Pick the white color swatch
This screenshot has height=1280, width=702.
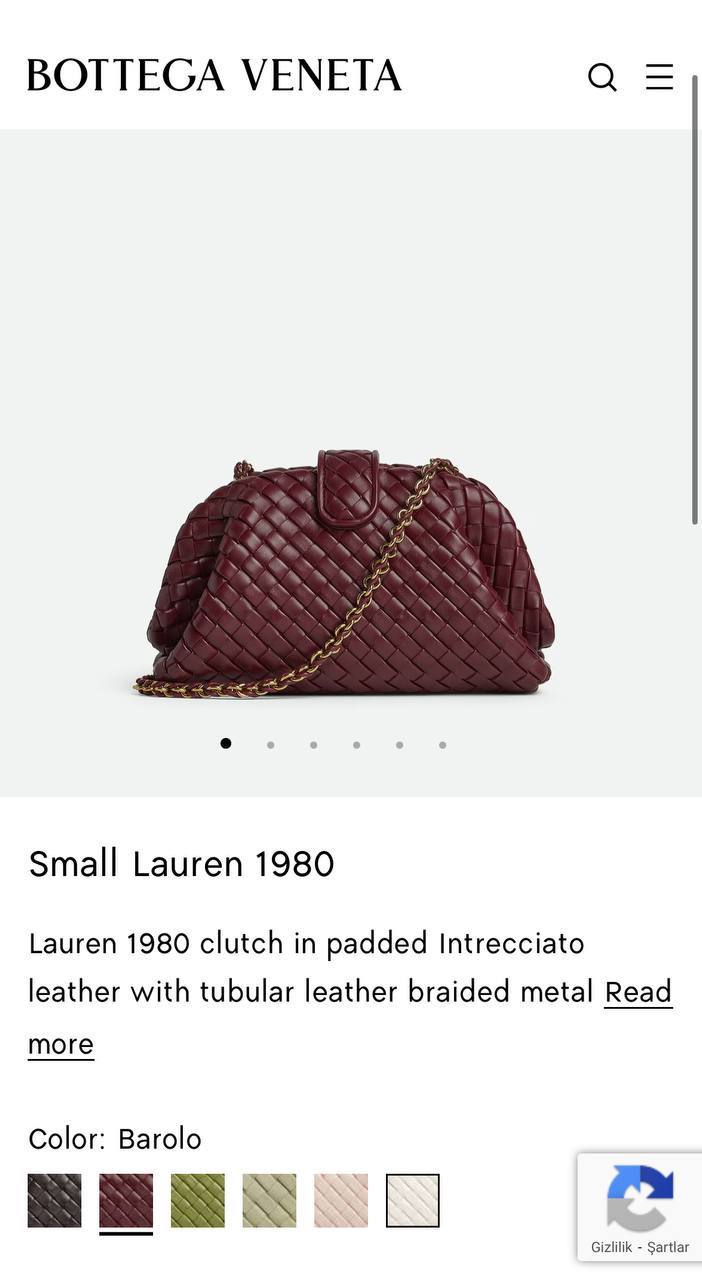coord(412,1200)
